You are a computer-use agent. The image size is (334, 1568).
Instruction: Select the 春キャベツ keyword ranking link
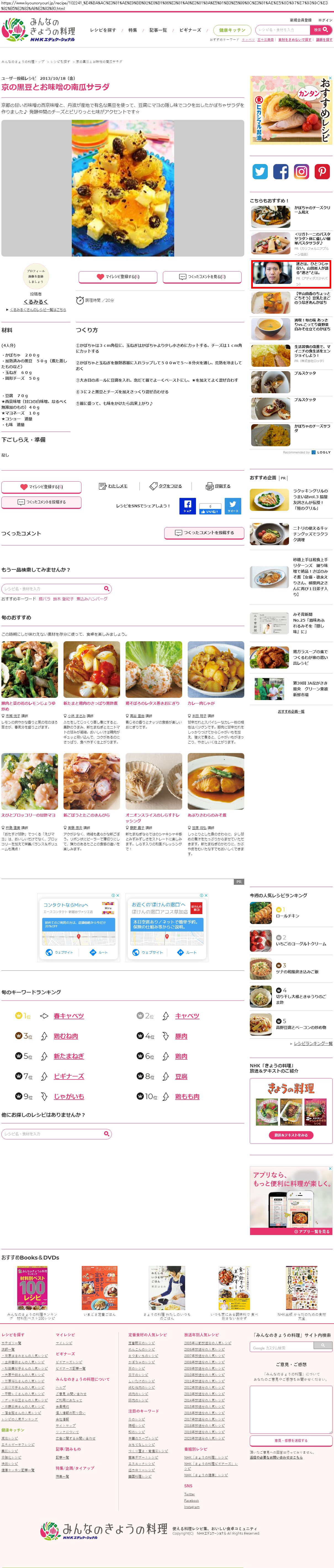(x=69, y=1016)
